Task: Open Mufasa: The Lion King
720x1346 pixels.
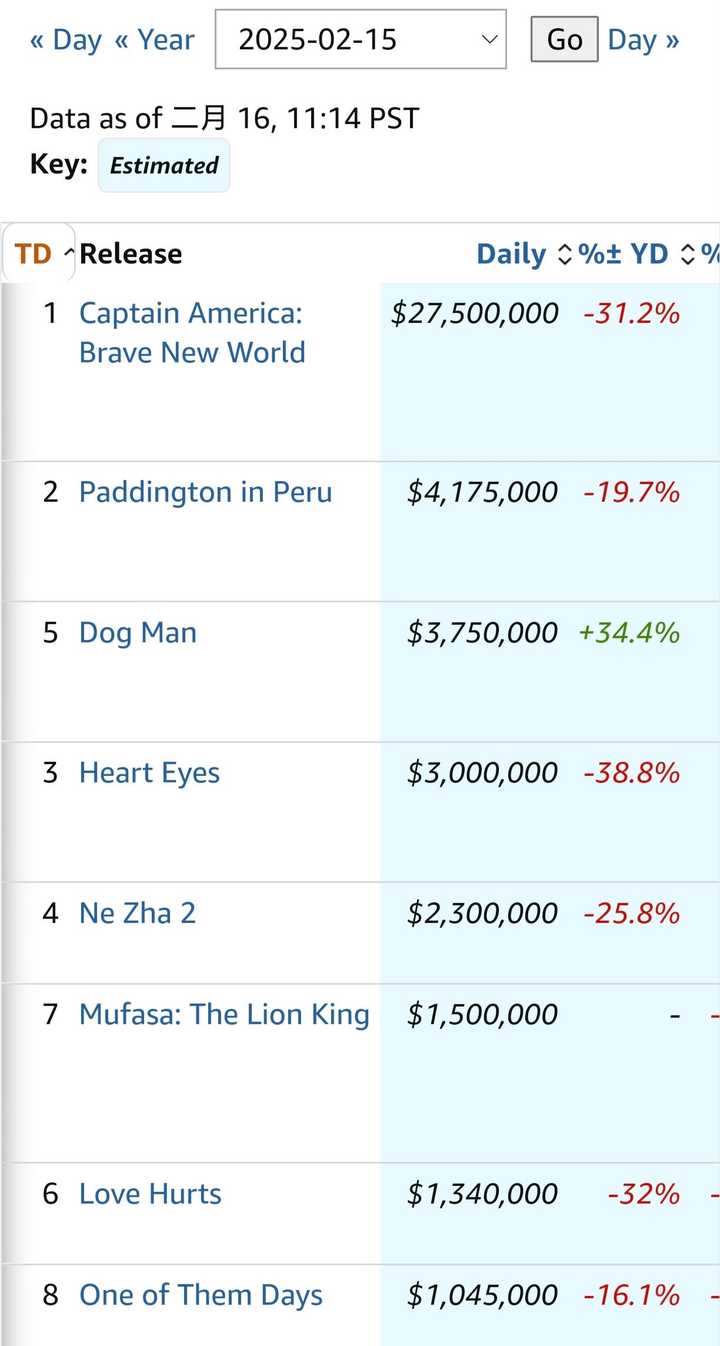Action: click(224, 1014)
